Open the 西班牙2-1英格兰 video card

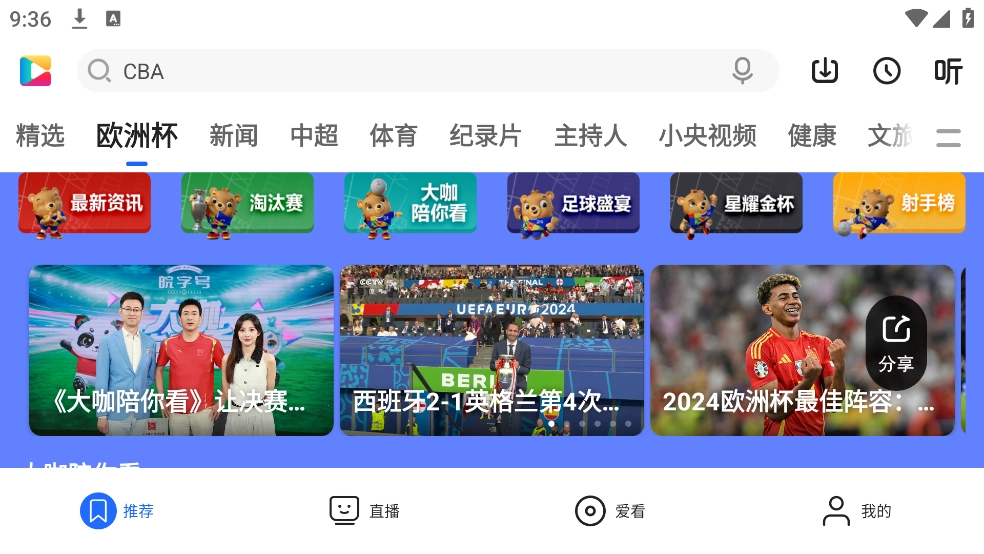(x=492, y=350)
